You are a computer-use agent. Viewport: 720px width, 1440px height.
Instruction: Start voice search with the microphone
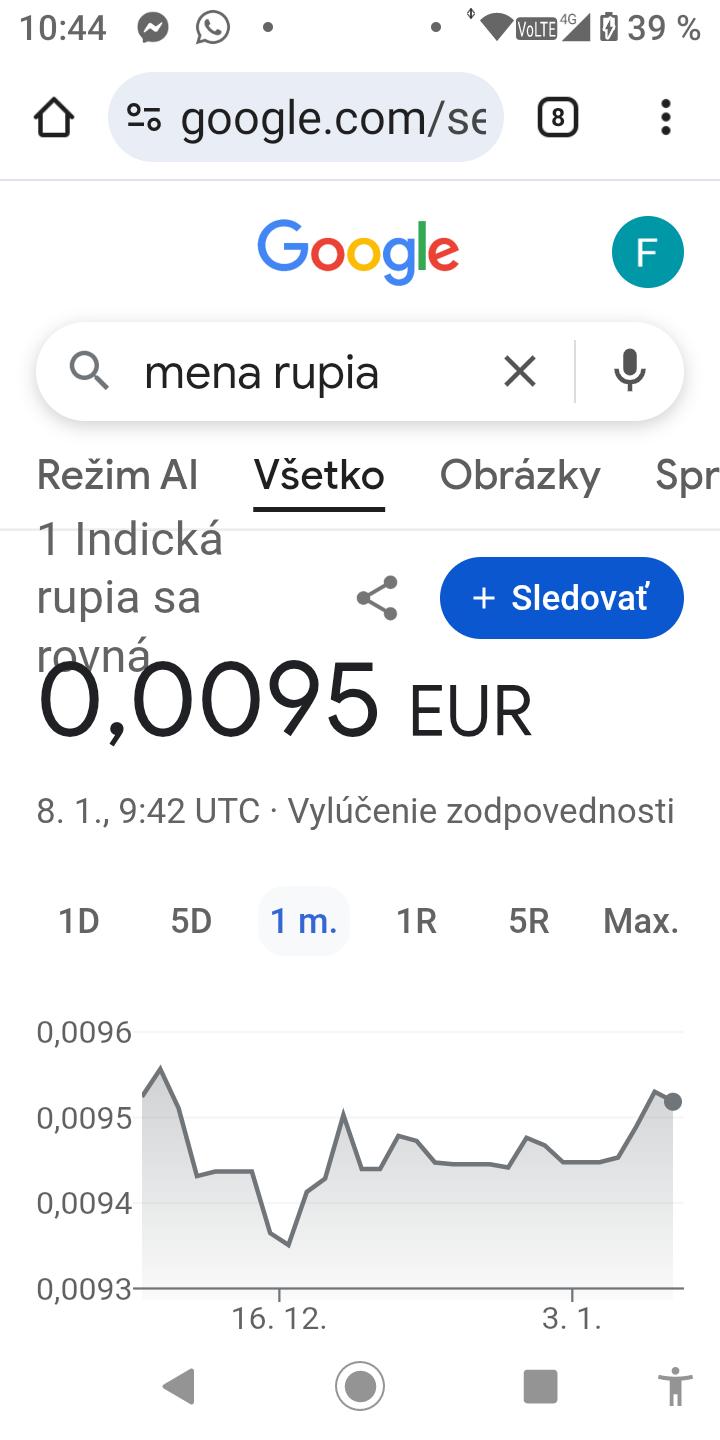(x=629, y=372)
